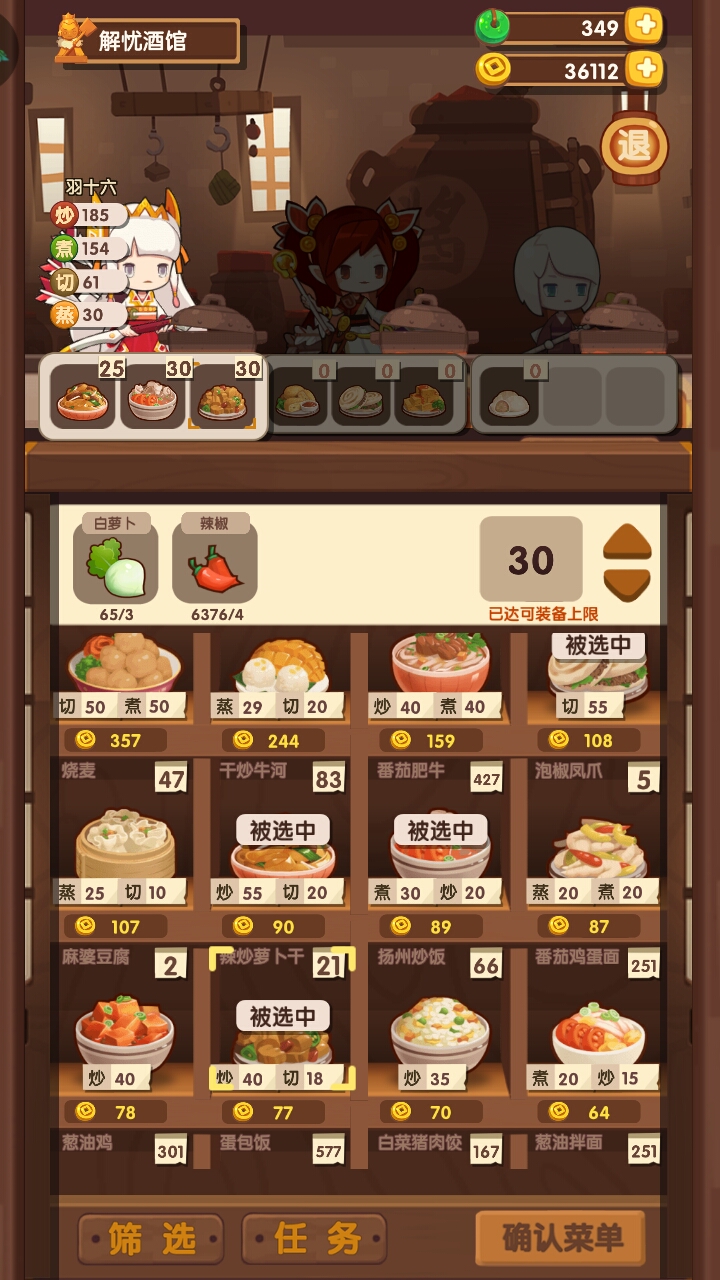Open the 任务 tasks button
Image resolution: width=720 pixels, height=1280 pixels.
pos(315,1239)
